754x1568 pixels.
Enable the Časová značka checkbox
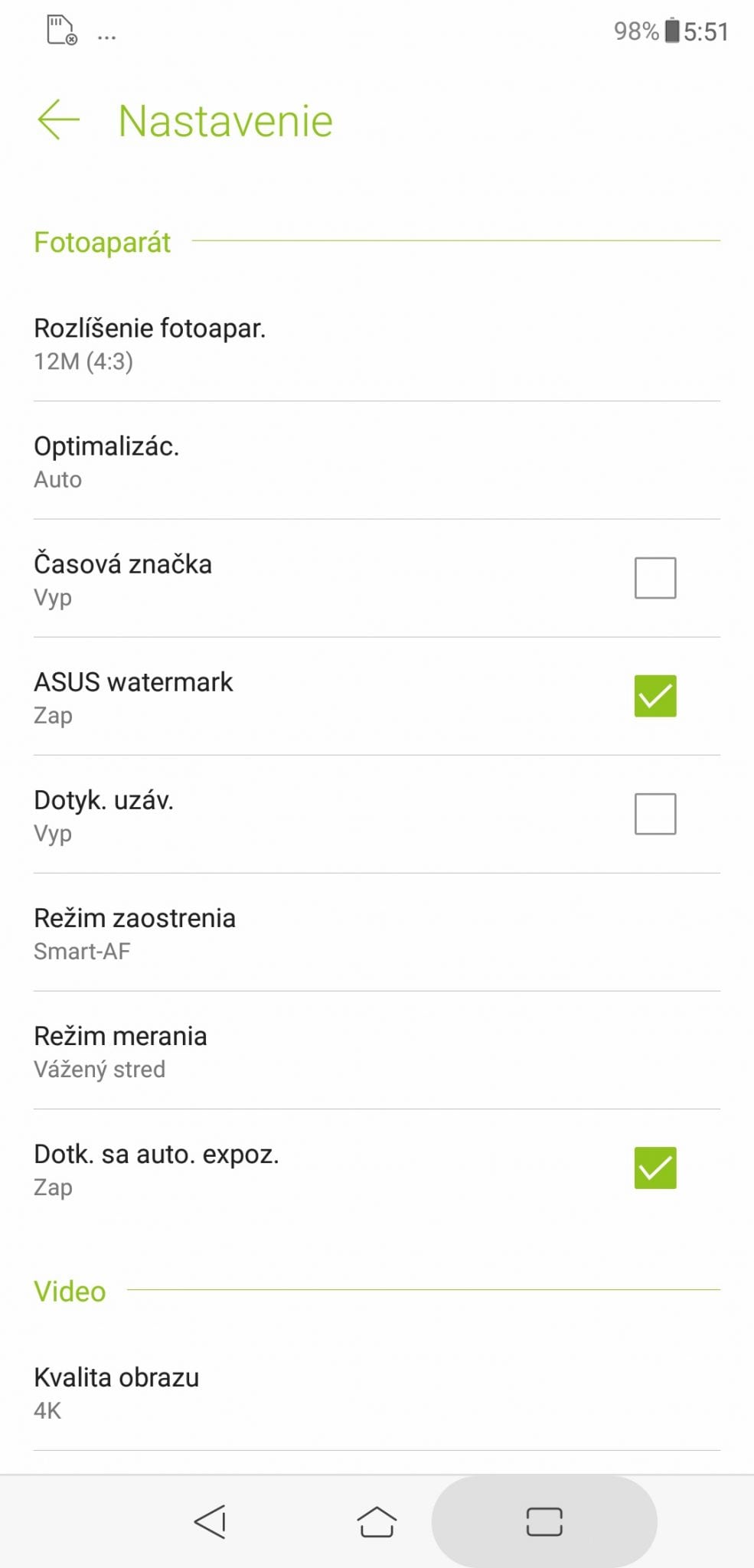655,577
